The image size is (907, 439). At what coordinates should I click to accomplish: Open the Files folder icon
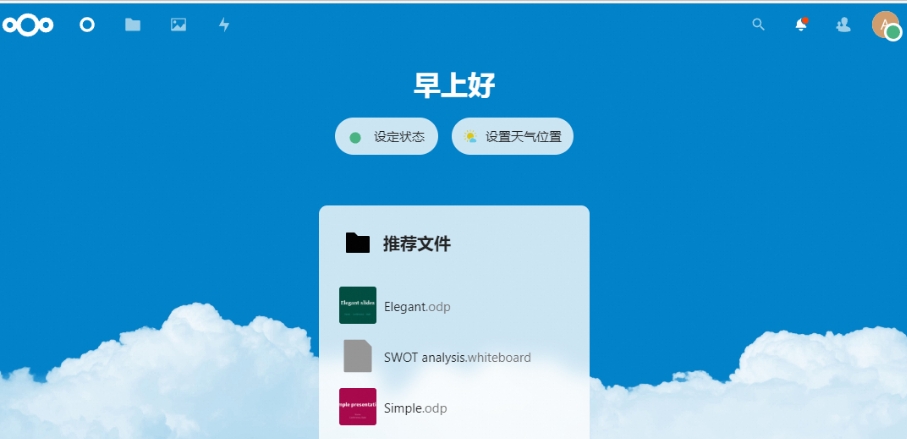(132, 24)
